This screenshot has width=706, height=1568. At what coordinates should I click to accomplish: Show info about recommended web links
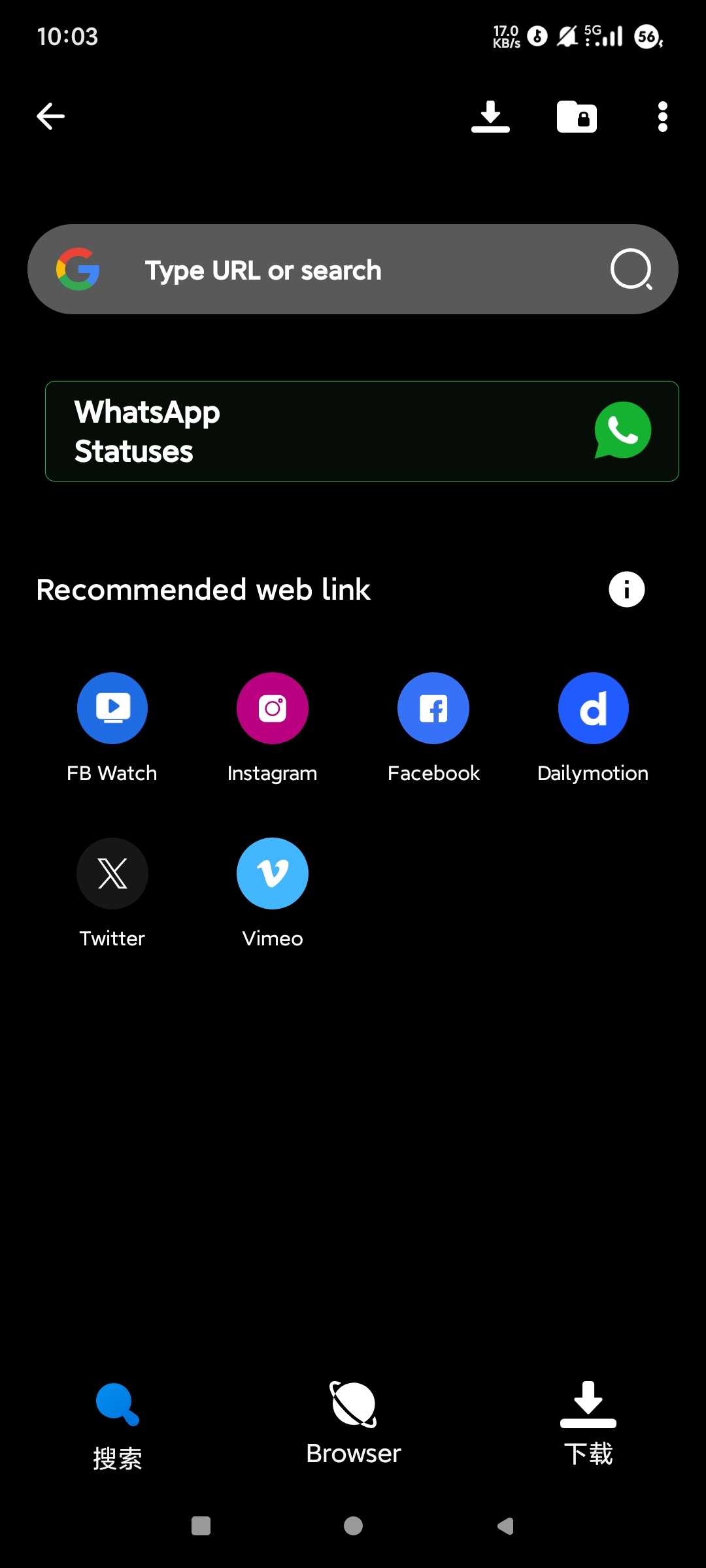[626, 589]
